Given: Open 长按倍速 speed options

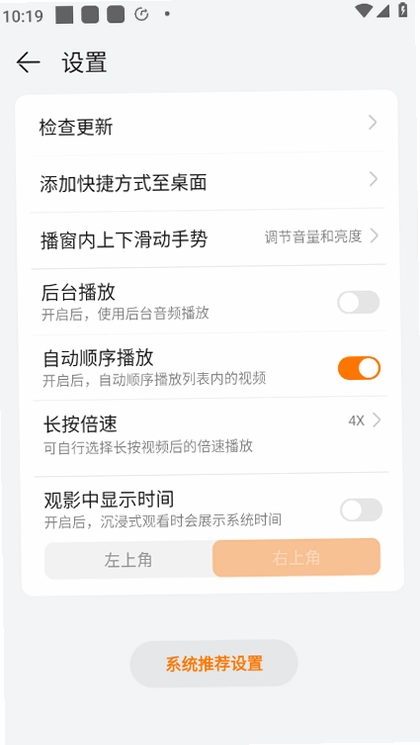Looking at the screenshot, I should pyautogui.click(x=210, y=433).
